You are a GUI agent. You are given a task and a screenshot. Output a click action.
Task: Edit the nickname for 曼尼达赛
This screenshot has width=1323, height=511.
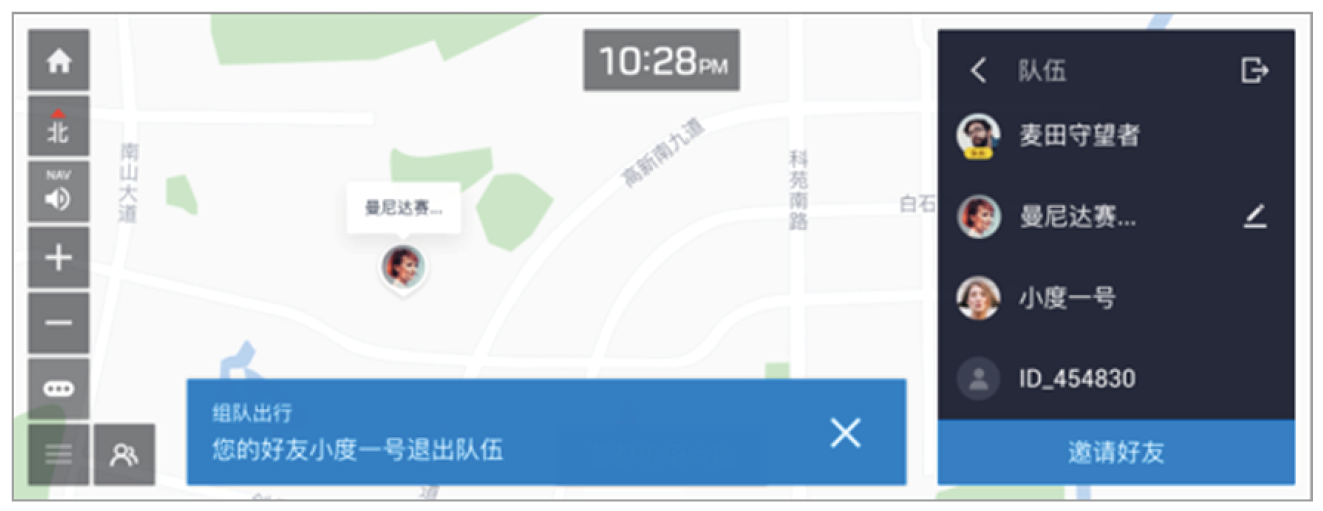coord(1255,216)
